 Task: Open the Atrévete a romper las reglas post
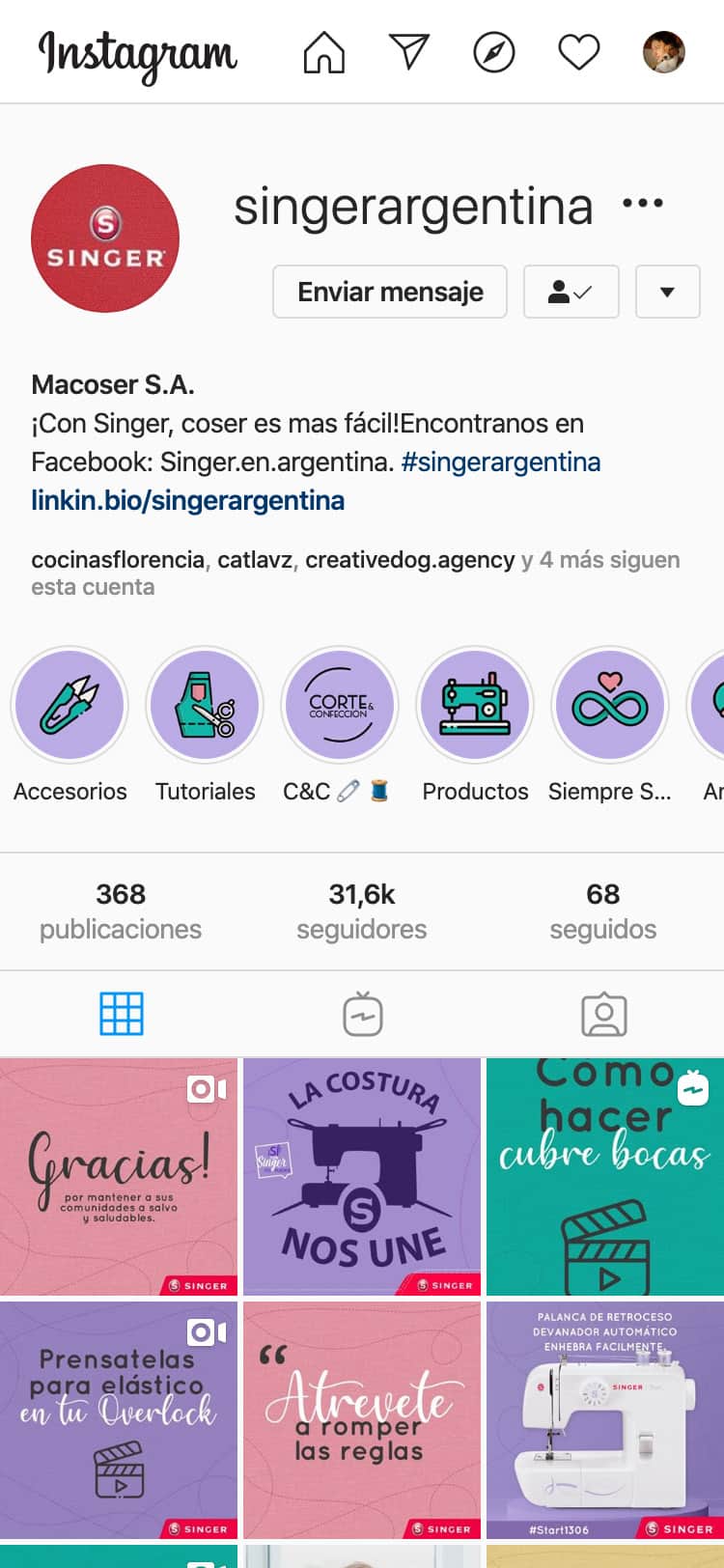point(362,1419)
